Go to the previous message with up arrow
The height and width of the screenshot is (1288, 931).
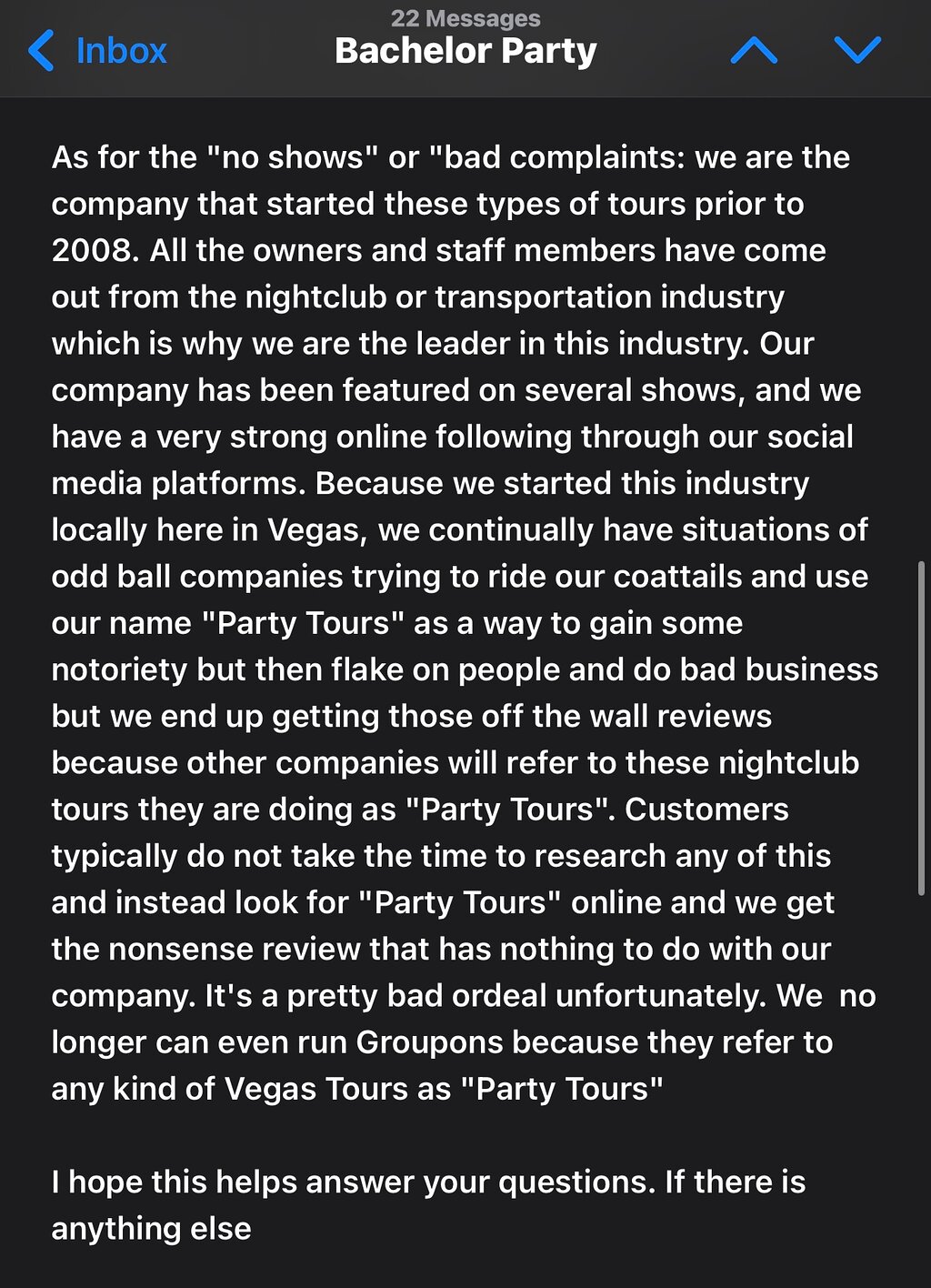(754, 51)
